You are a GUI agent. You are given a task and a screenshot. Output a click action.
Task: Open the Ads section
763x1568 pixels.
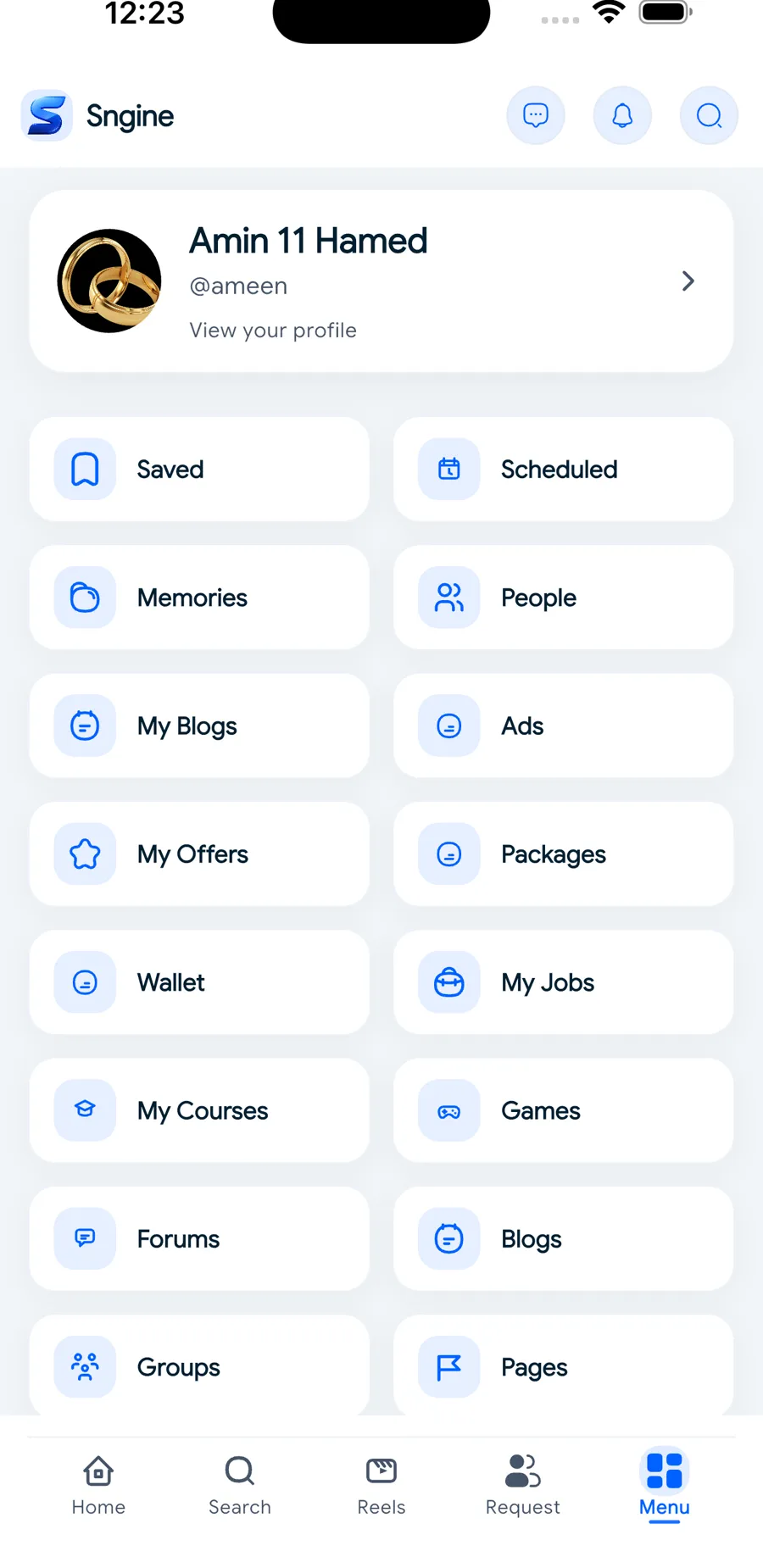[x=563, y=726]
